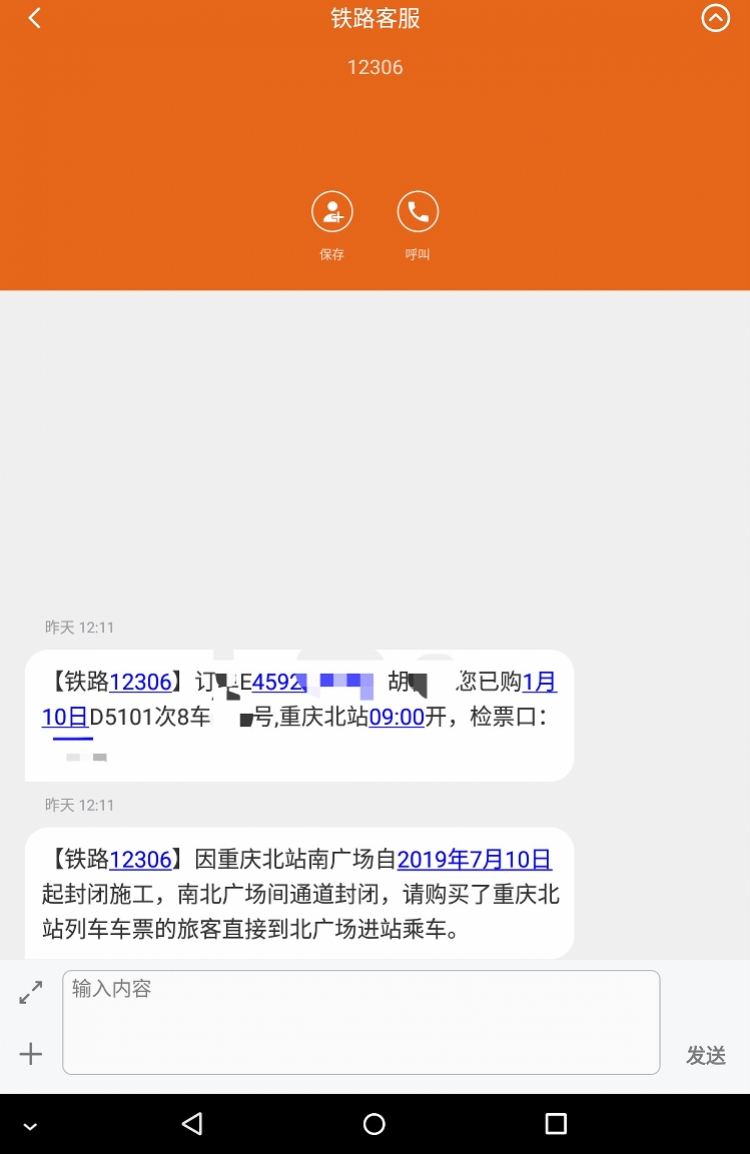Go to the system home screen
The height and width of the screenshot is (1154, 750).
coord(374,1124)
